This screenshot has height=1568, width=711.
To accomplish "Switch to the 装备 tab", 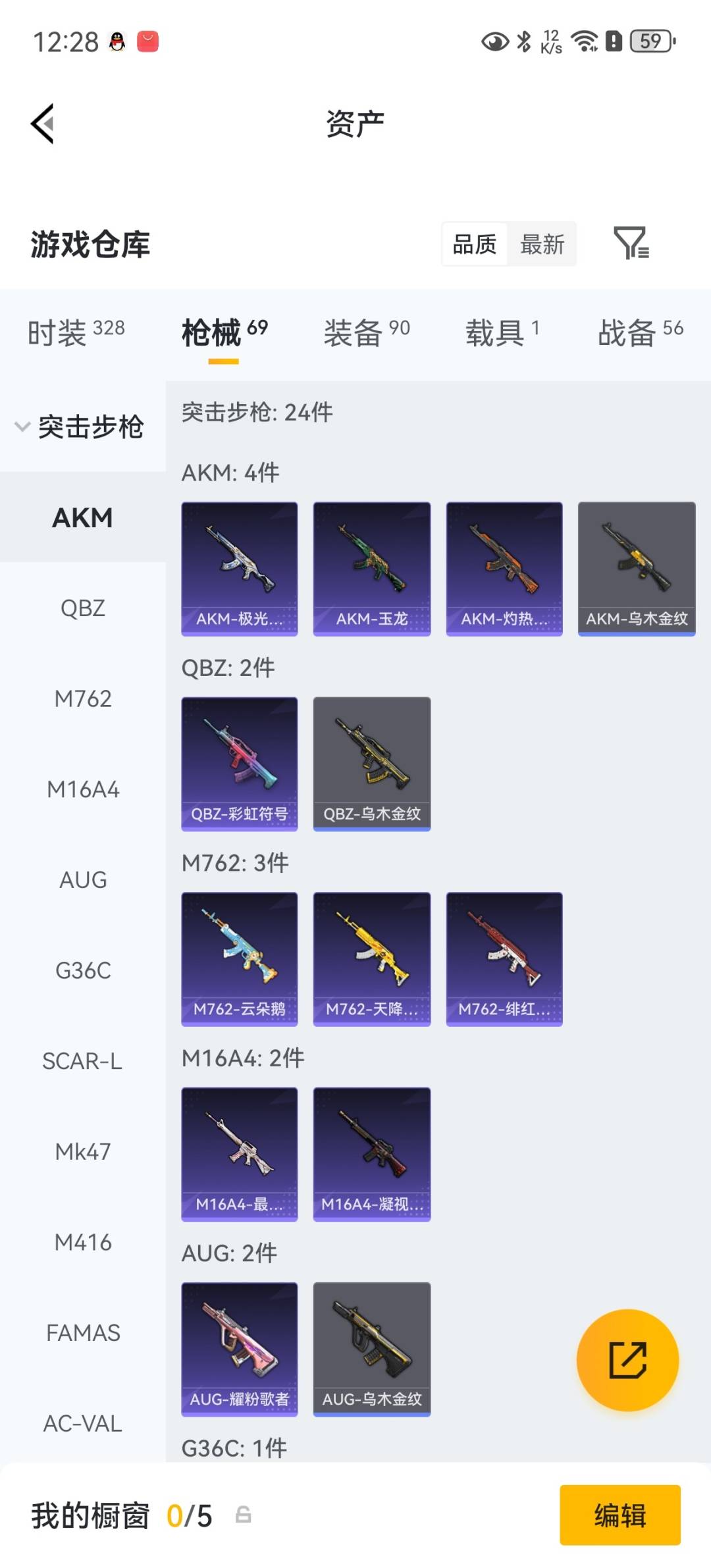I will coord(366,332).
